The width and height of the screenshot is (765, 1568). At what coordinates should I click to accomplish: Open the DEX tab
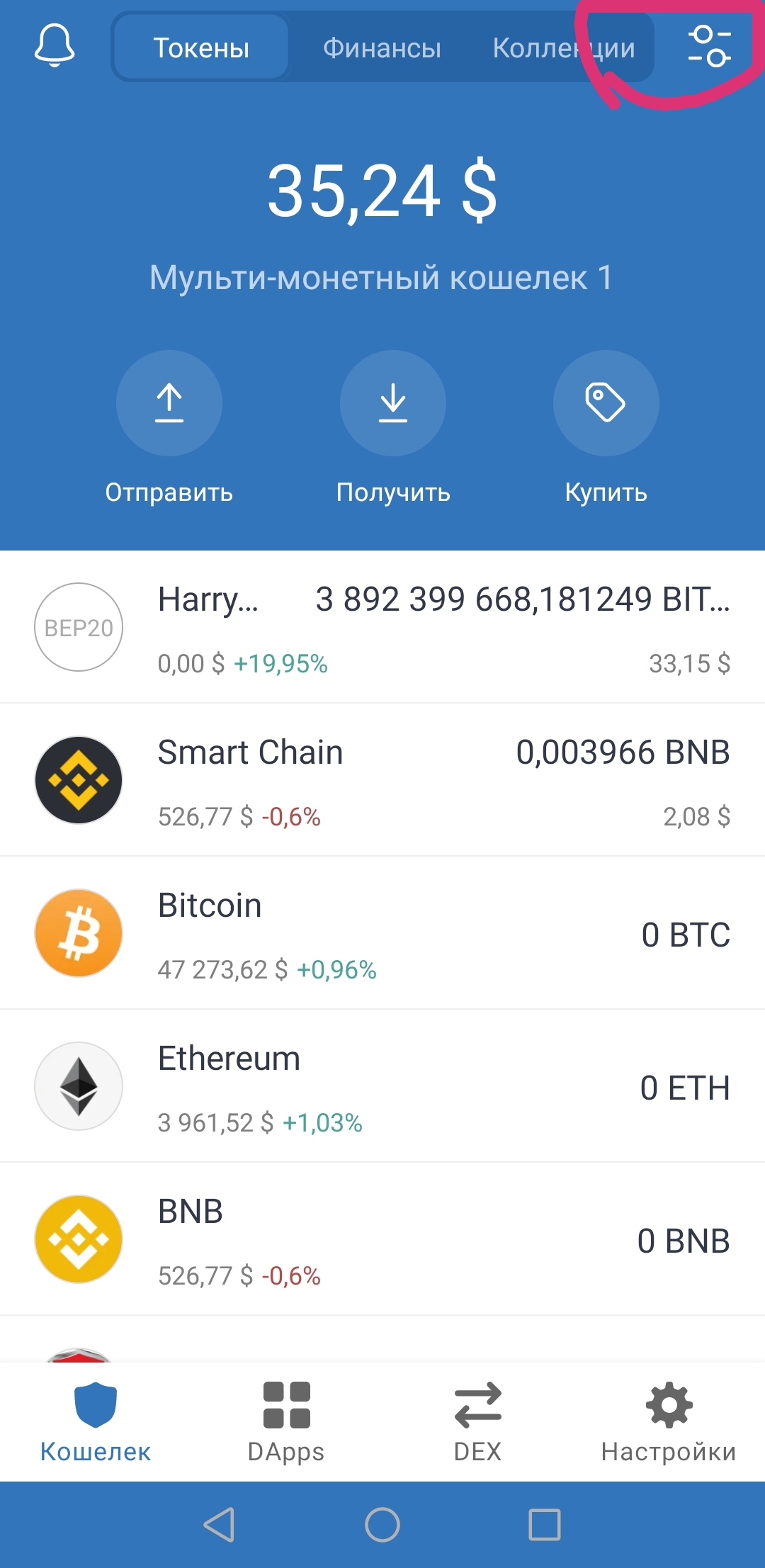477,1421
